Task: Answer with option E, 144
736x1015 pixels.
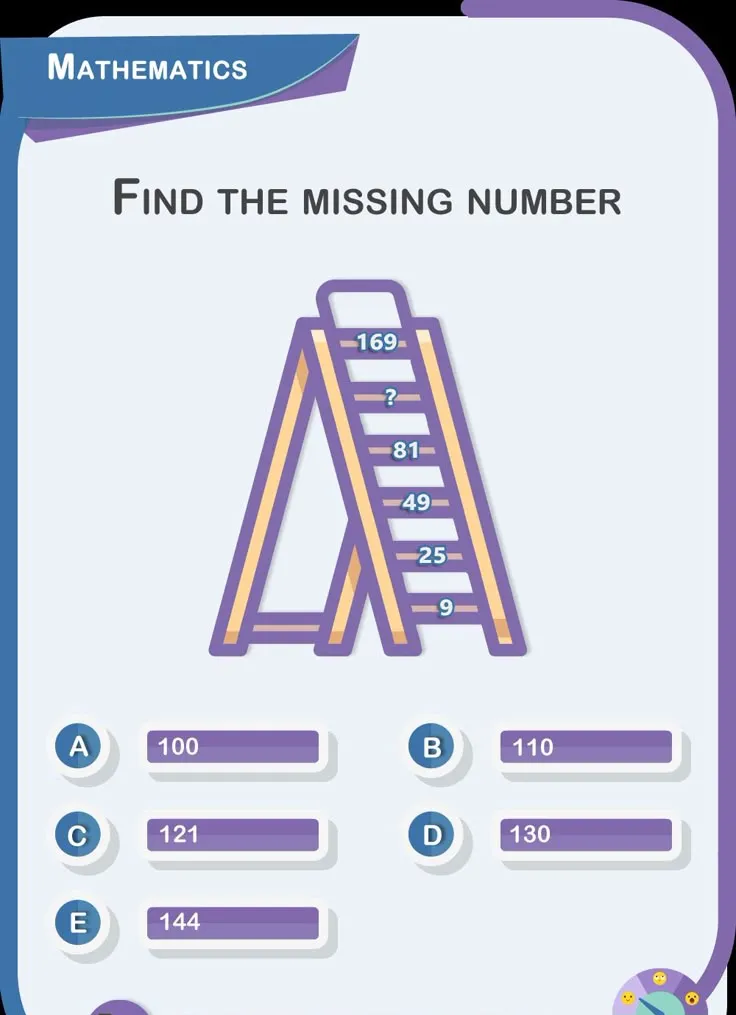Action: [232, 923]
